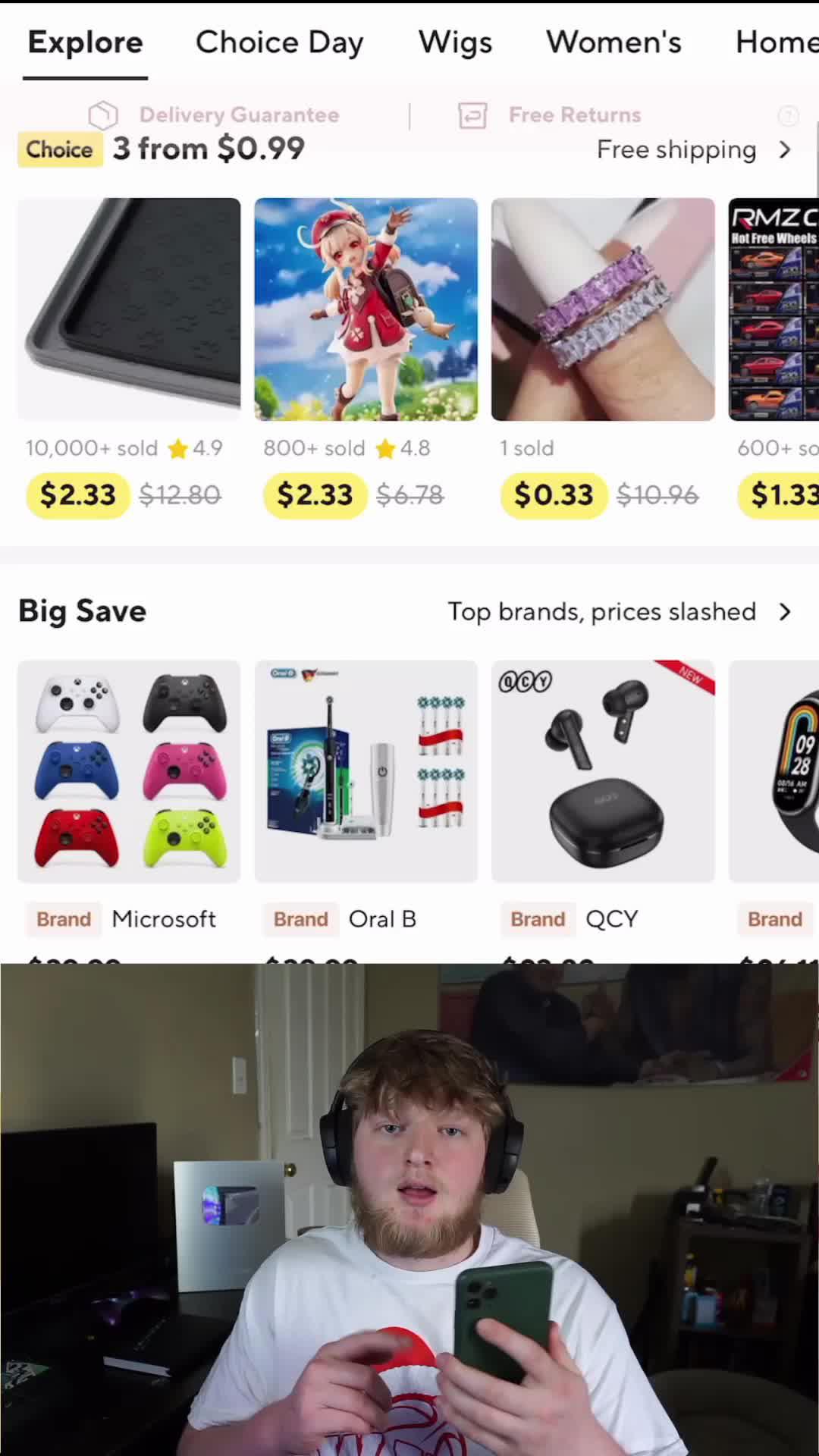Click the Brand label next to Oral B

click(300, 919)
